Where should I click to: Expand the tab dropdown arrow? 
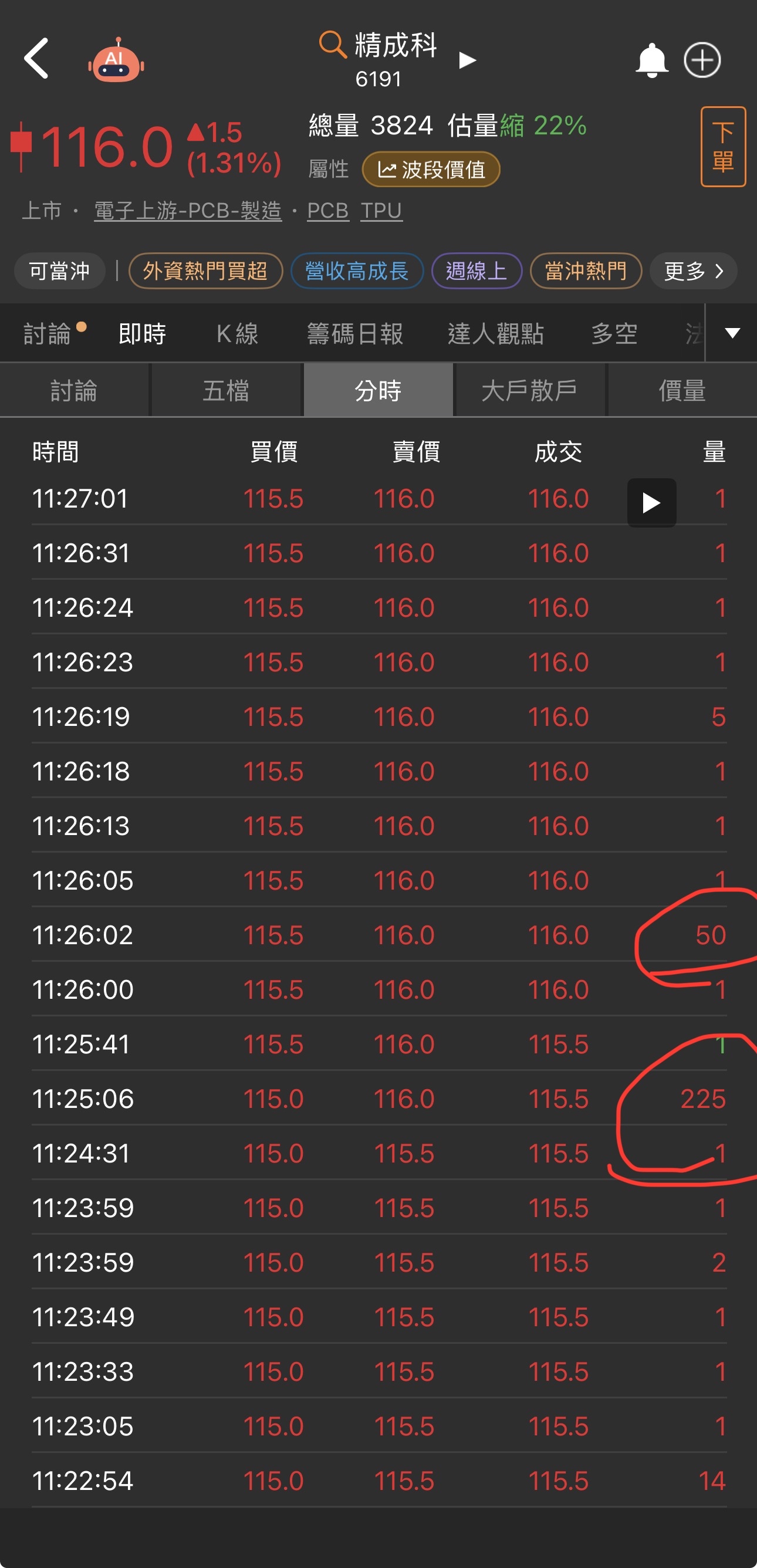point(732,333)
